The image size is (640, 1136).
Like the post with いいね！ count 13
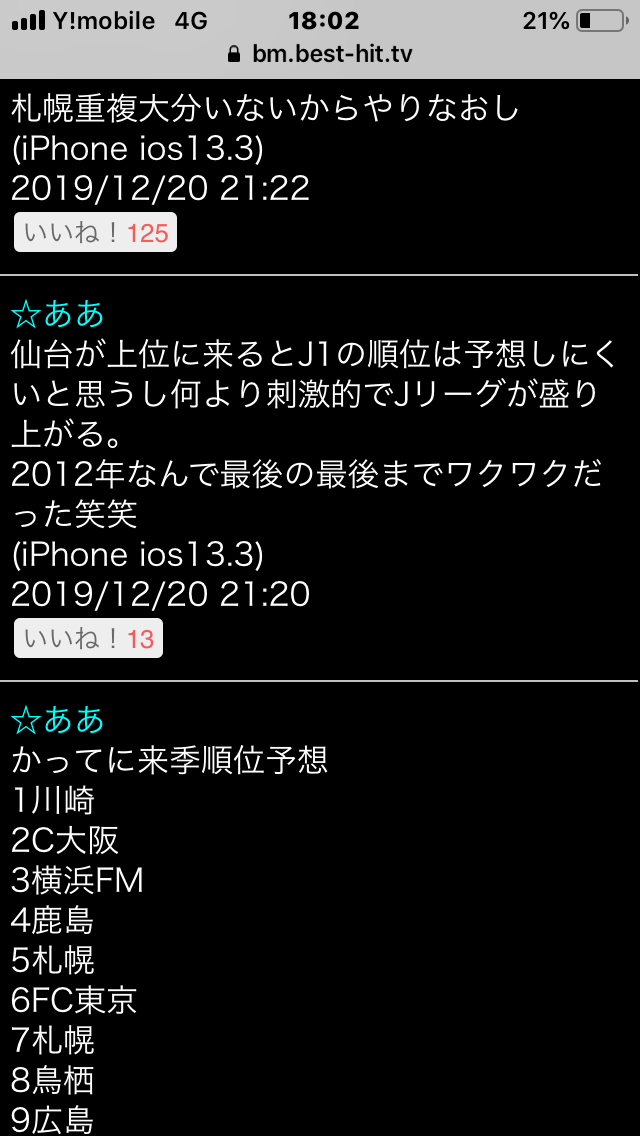pos(88,638)
